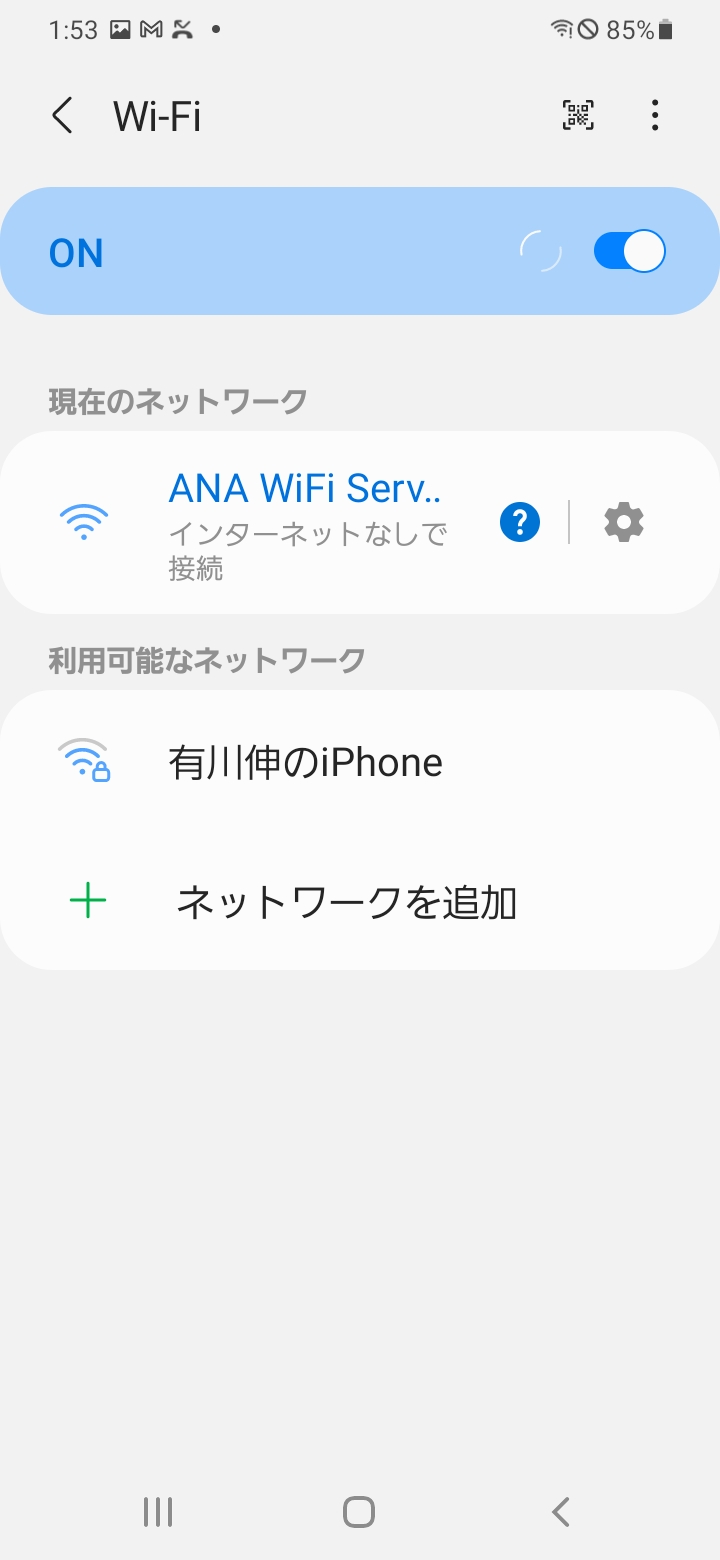Open the QR code scanner

click(578, 116)
